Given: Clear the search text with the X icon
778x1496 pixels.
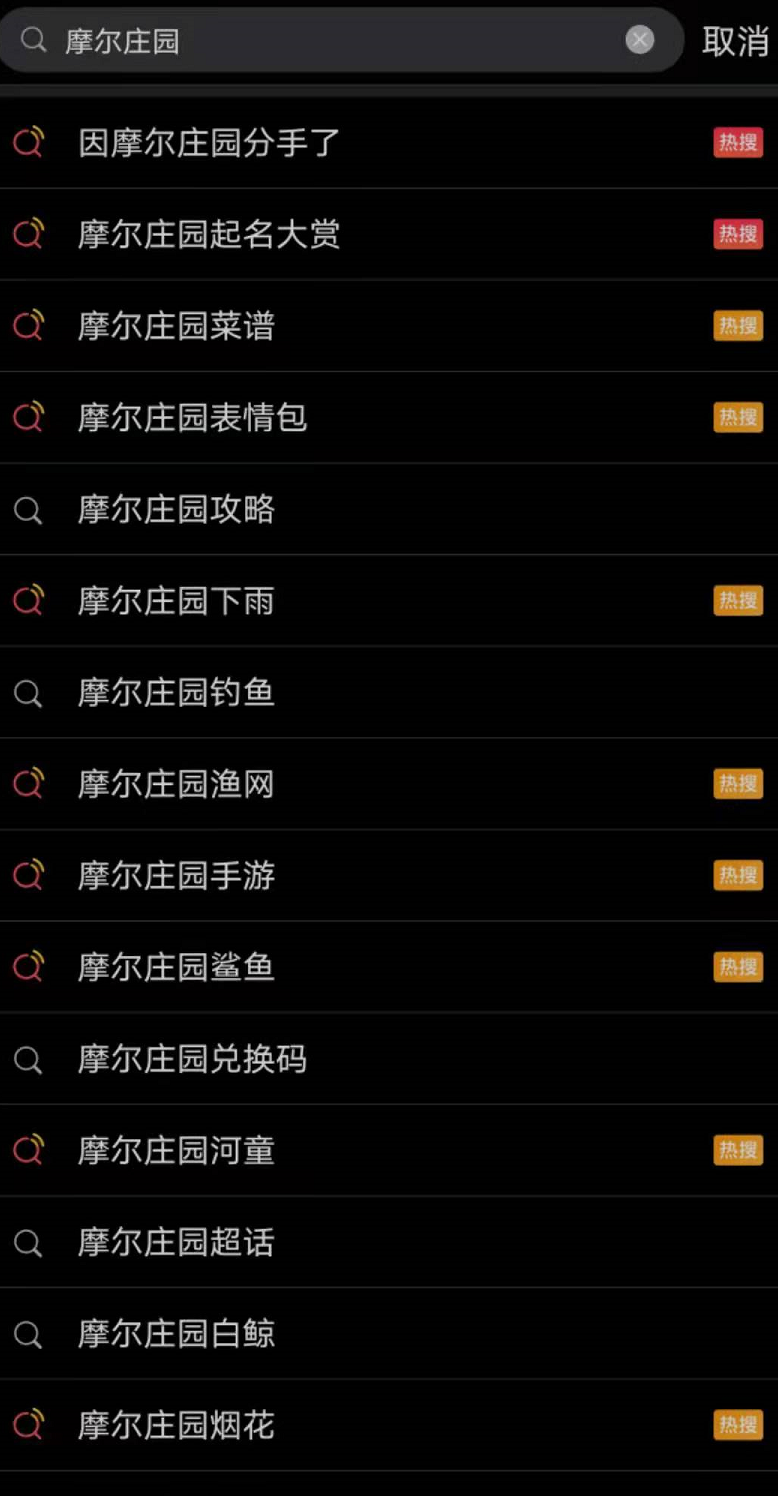Looking at the screenshot, I should [x=640, y=40].
